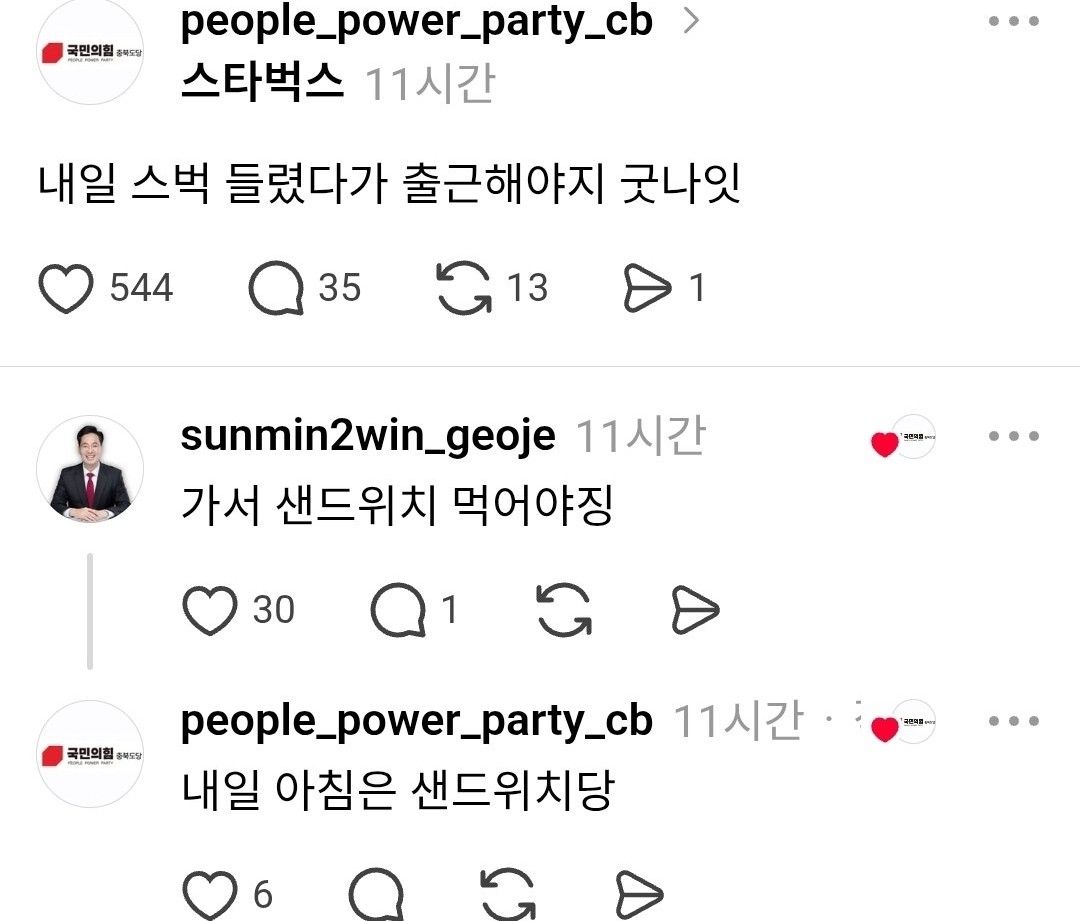
Task: Comment on the reply 내일 아침은 샌드위치당
Action: coord(375,895)
